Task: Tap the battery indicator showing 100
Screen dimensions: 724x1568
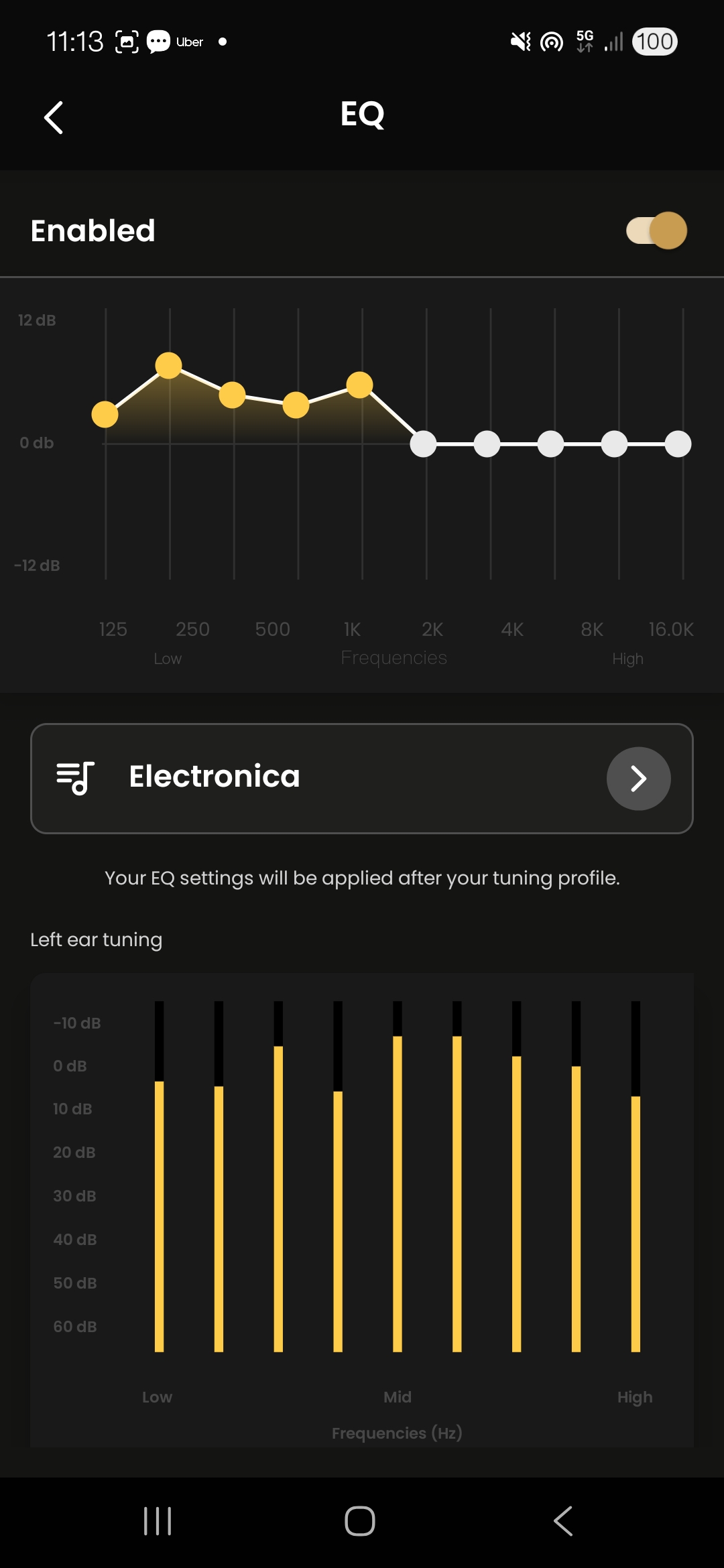Action: click(654, 42)
